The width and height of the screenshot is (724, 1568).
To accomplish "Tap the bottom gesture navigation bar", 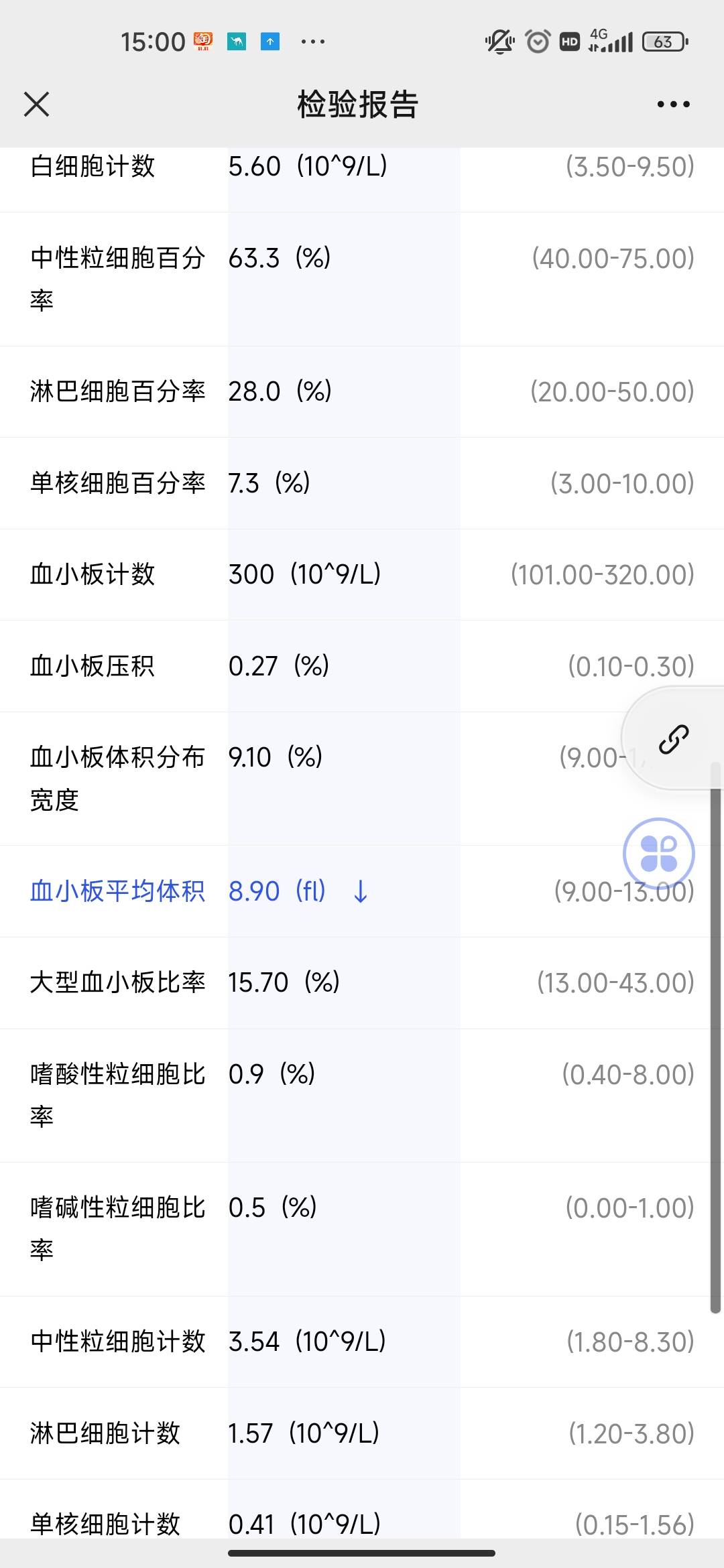I will (x=362, y=1555).
